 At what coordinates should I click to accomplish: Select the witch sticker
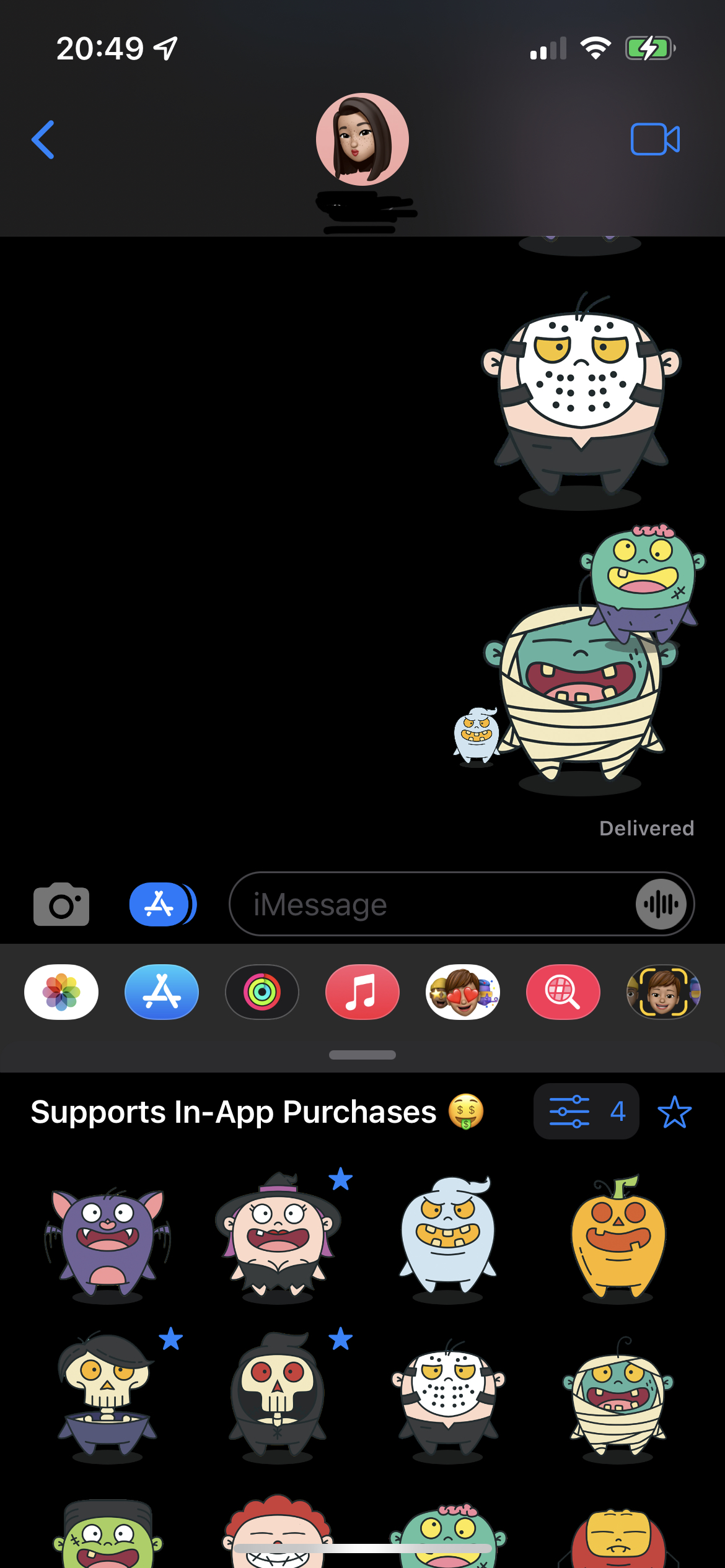click(278, 1239)
